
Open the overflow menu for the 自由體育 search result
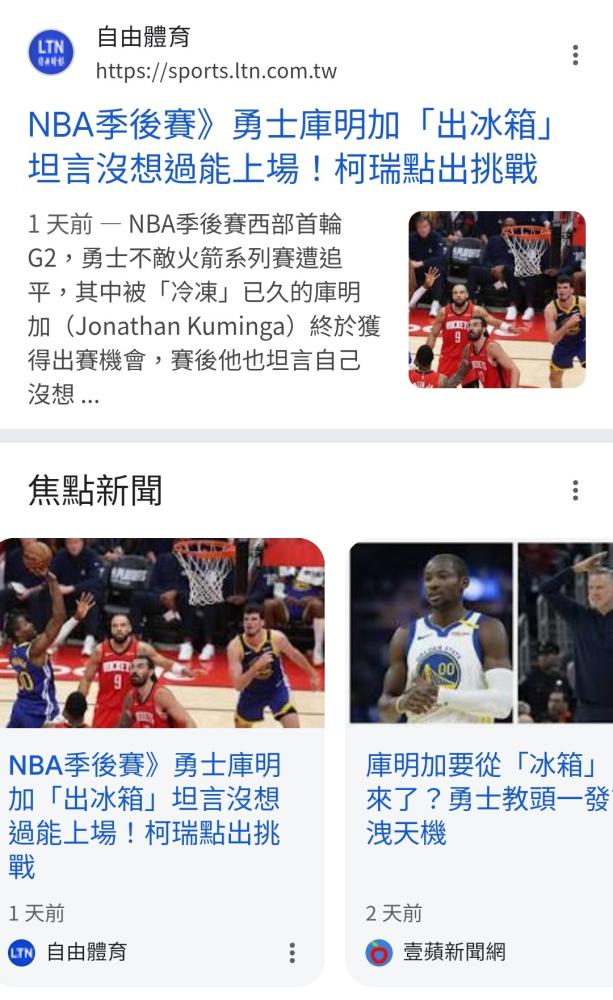pyautogui.click(x=575, y=55)
